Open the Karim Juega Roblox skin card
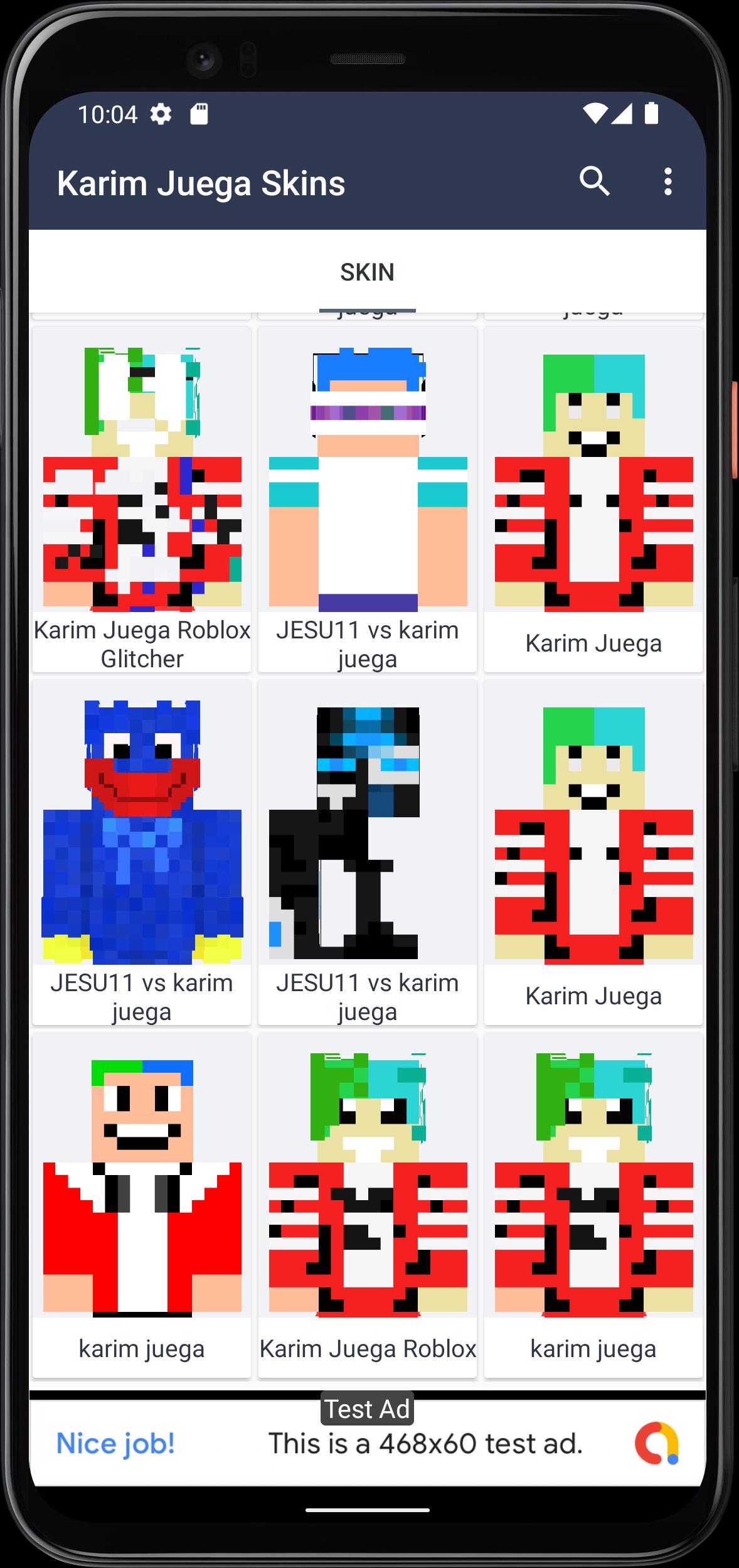This screenshot has height=1568, width=739. click(368, 1206)
